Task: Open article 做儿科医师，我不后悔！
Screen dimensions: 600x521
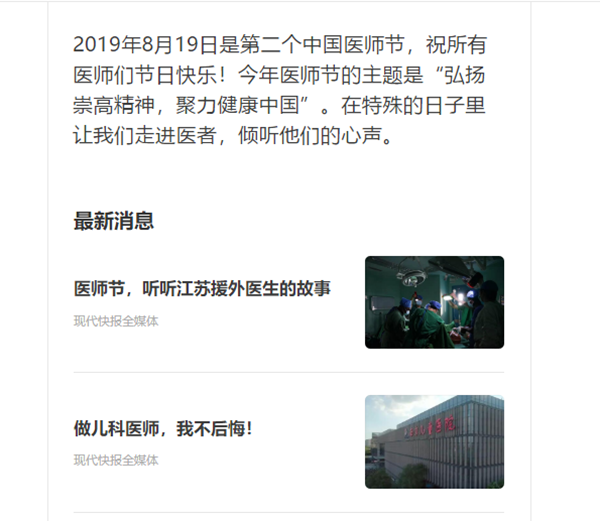Action: [x=163, y=428]
